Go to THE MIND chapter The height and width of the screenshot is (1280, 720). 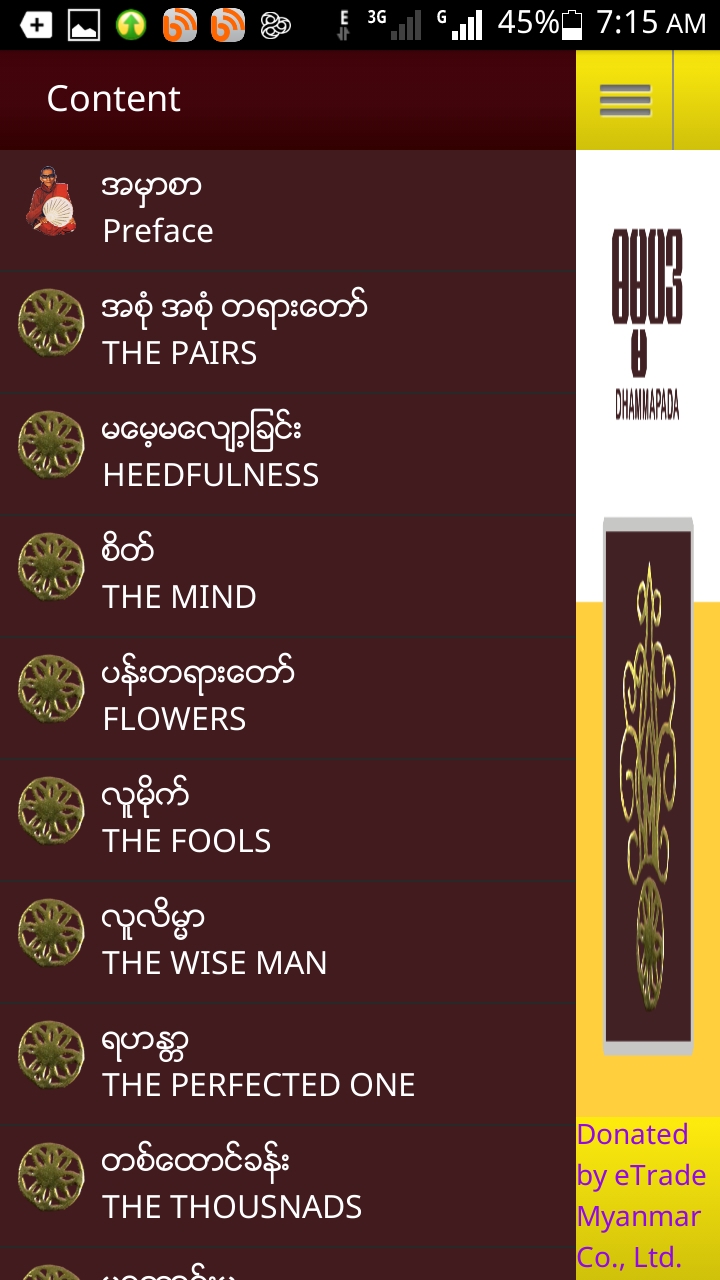(x=288, y=575)
